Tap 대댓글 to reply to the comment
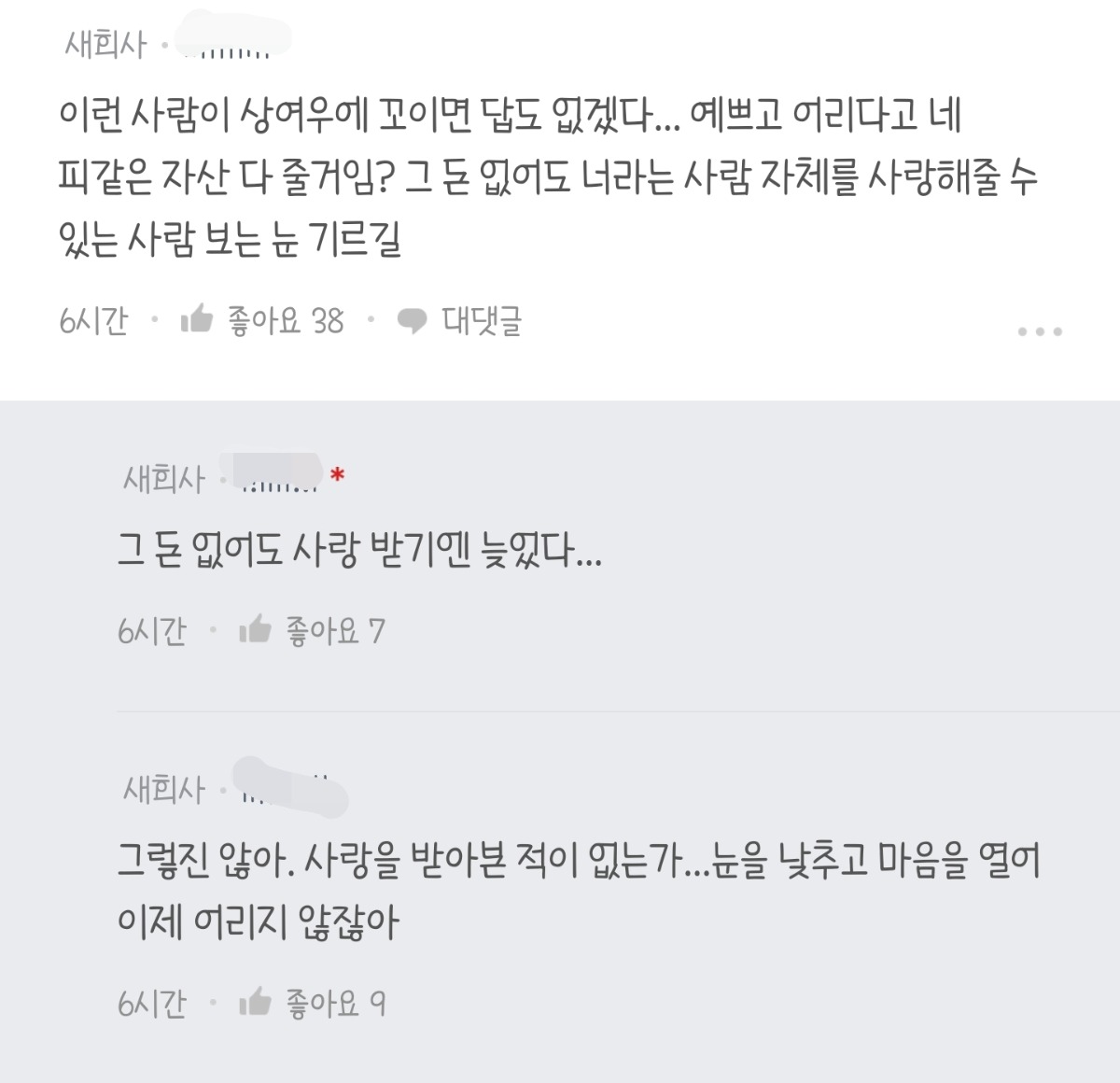1120x1083 pixels. point(460,321)
